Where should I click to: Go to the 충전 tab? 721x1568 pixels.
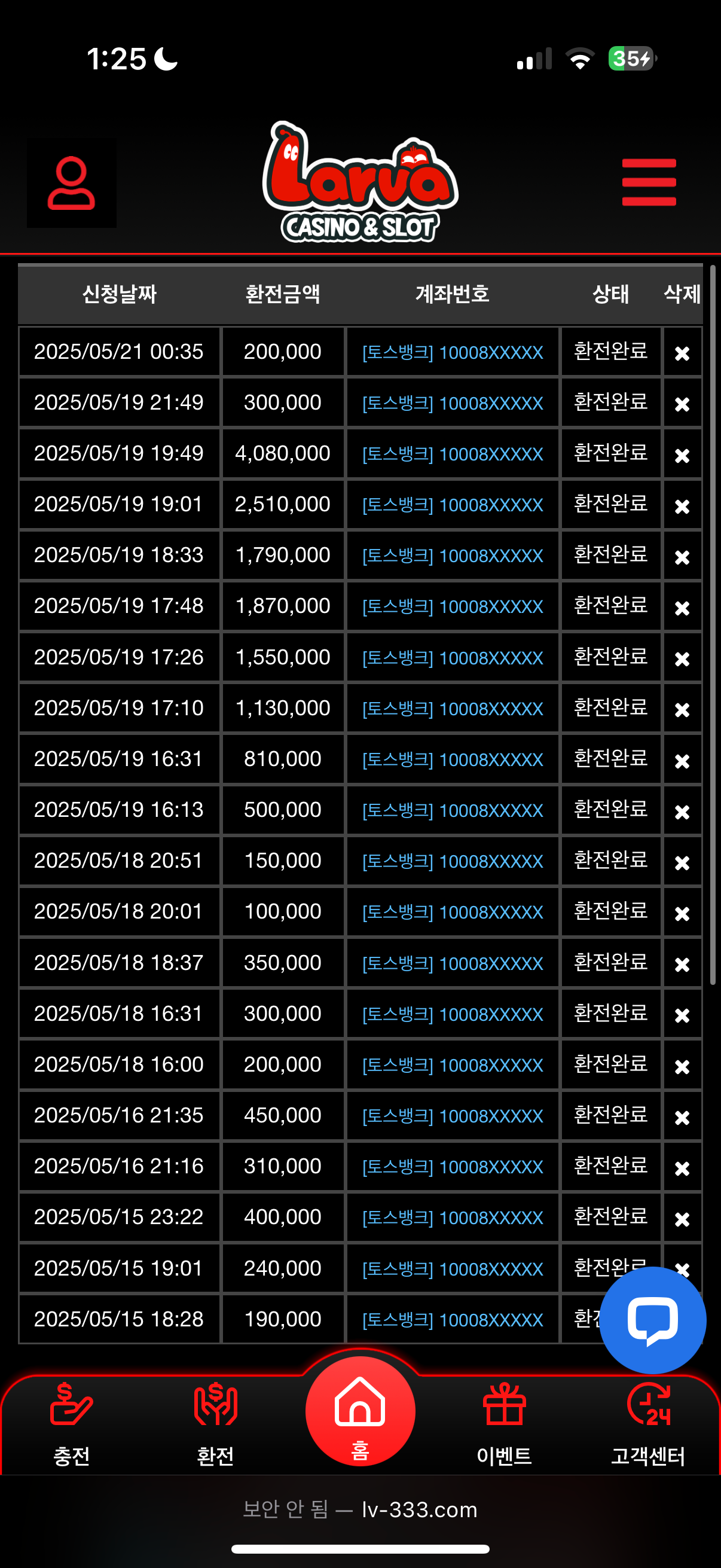[x=71, y=1425]
